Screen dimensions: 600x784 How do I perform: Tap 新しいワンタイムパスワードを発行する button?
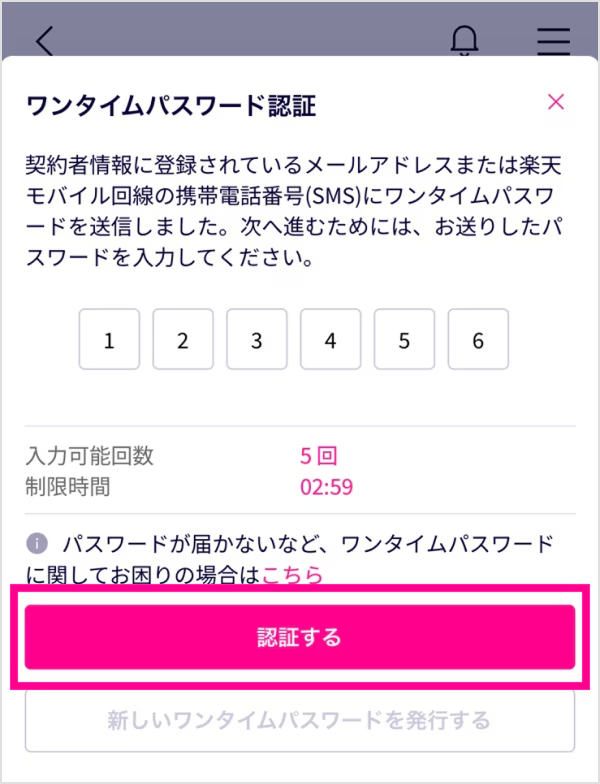pyautogui.click(x=300, y=720)
